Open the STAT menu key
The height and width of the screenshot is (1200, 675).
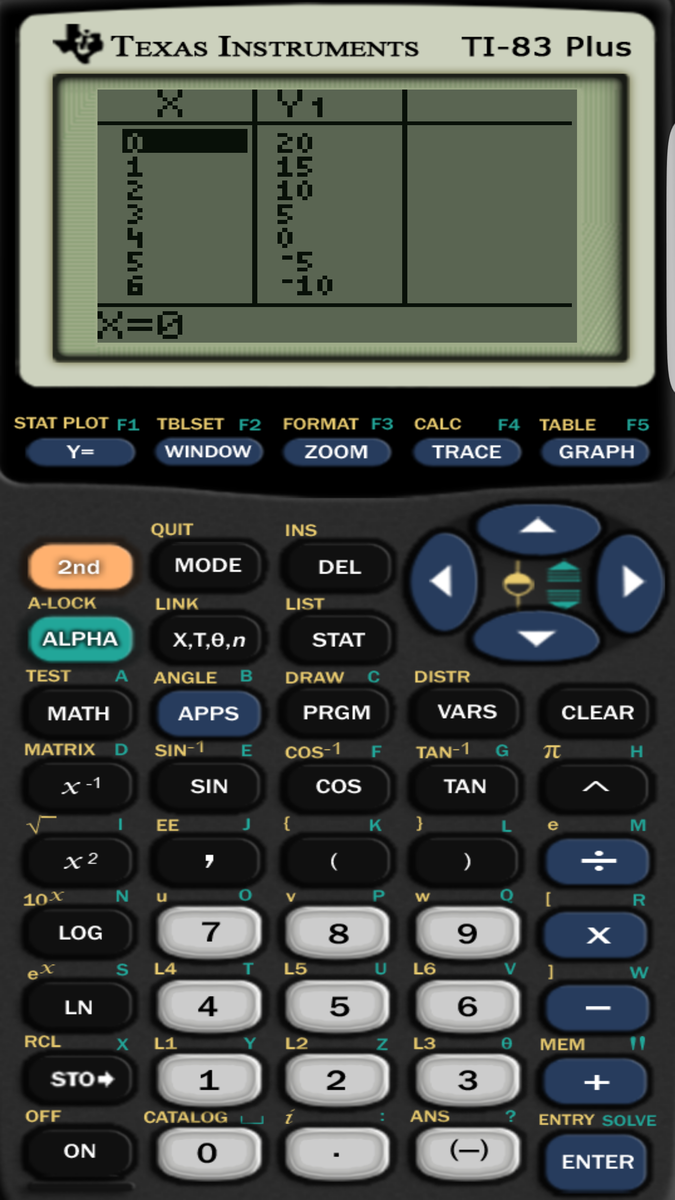(x=338, y=639)
